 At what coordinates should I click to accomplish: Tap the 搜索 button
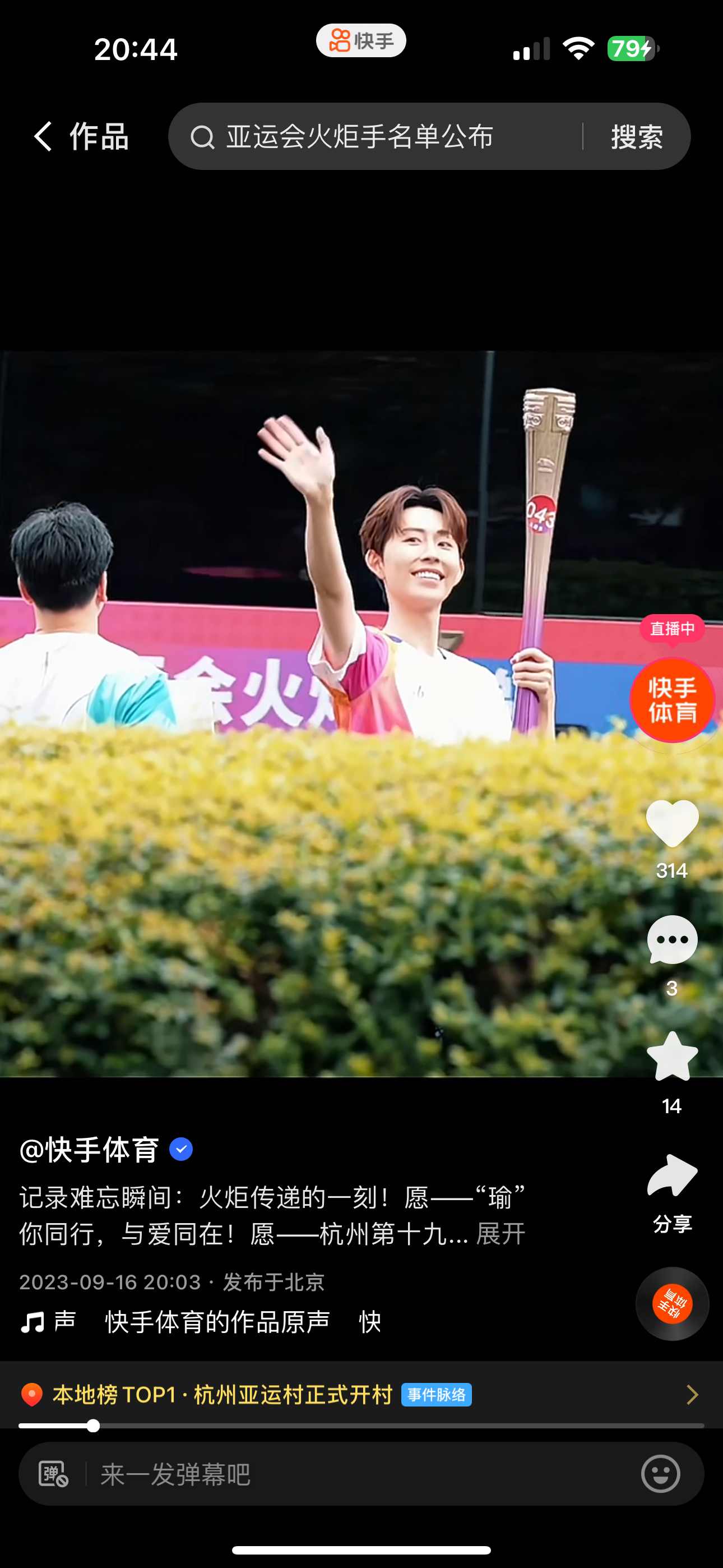637,136
